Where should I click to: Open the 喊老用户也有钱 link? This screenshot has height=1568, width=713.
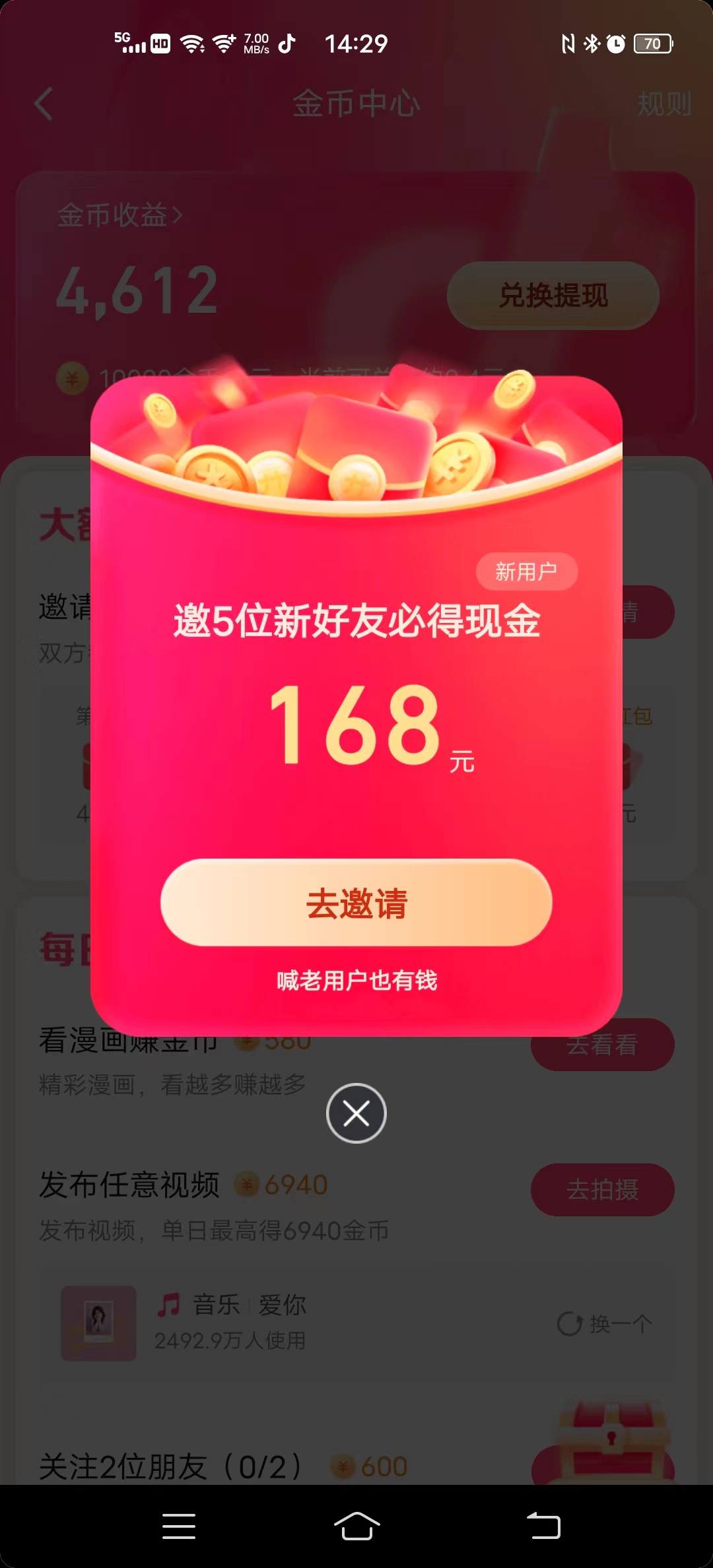click(356, 981)
